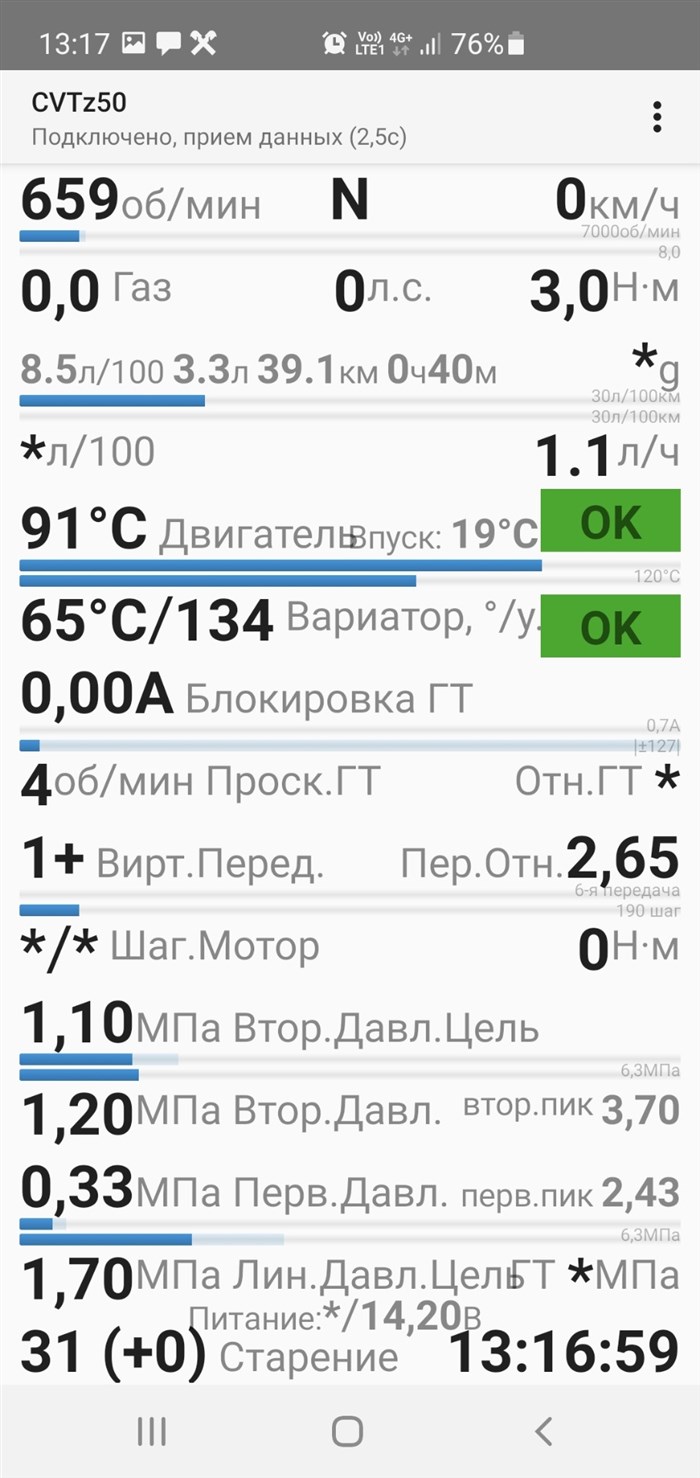Viewport: 700px width, 1478px height.
Task: Go to the home screen
Action: click(347, 1431)
